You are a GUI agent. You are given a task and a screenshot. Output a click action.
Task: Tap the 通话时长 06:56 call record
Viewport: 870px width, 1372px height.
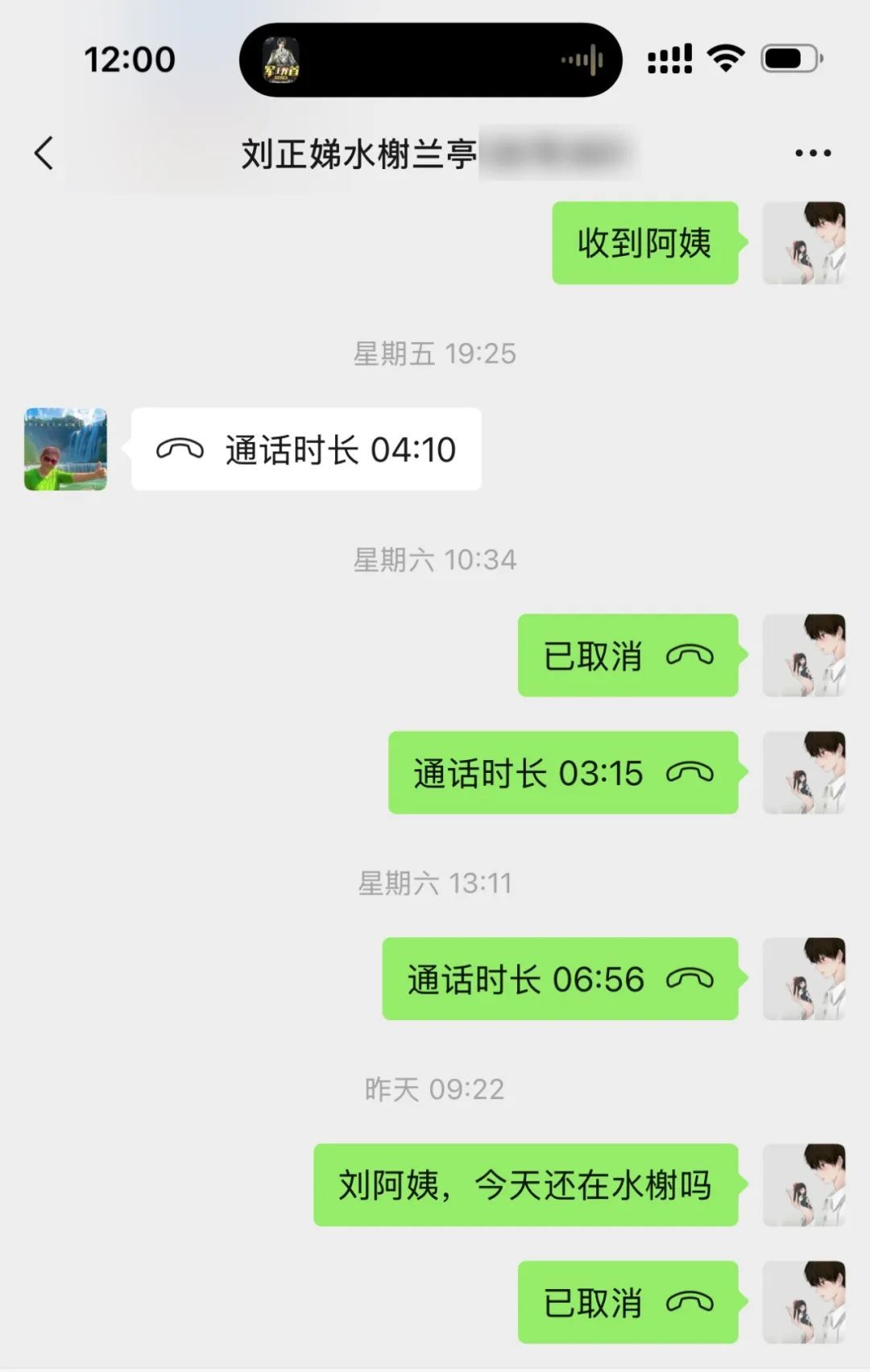(x=560, y=979)
